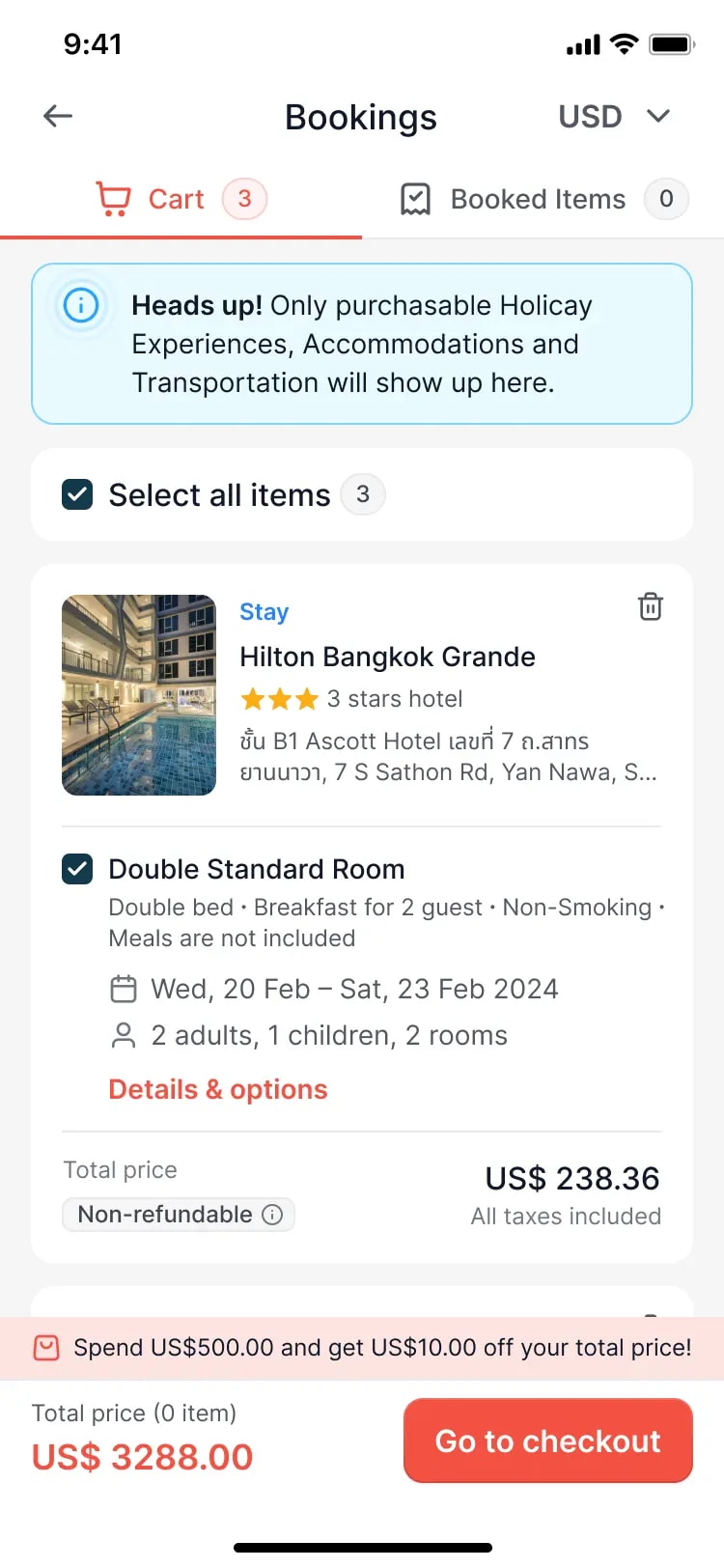Click the Hilton Bangkok Grande hotel photo

pos(139,694)
